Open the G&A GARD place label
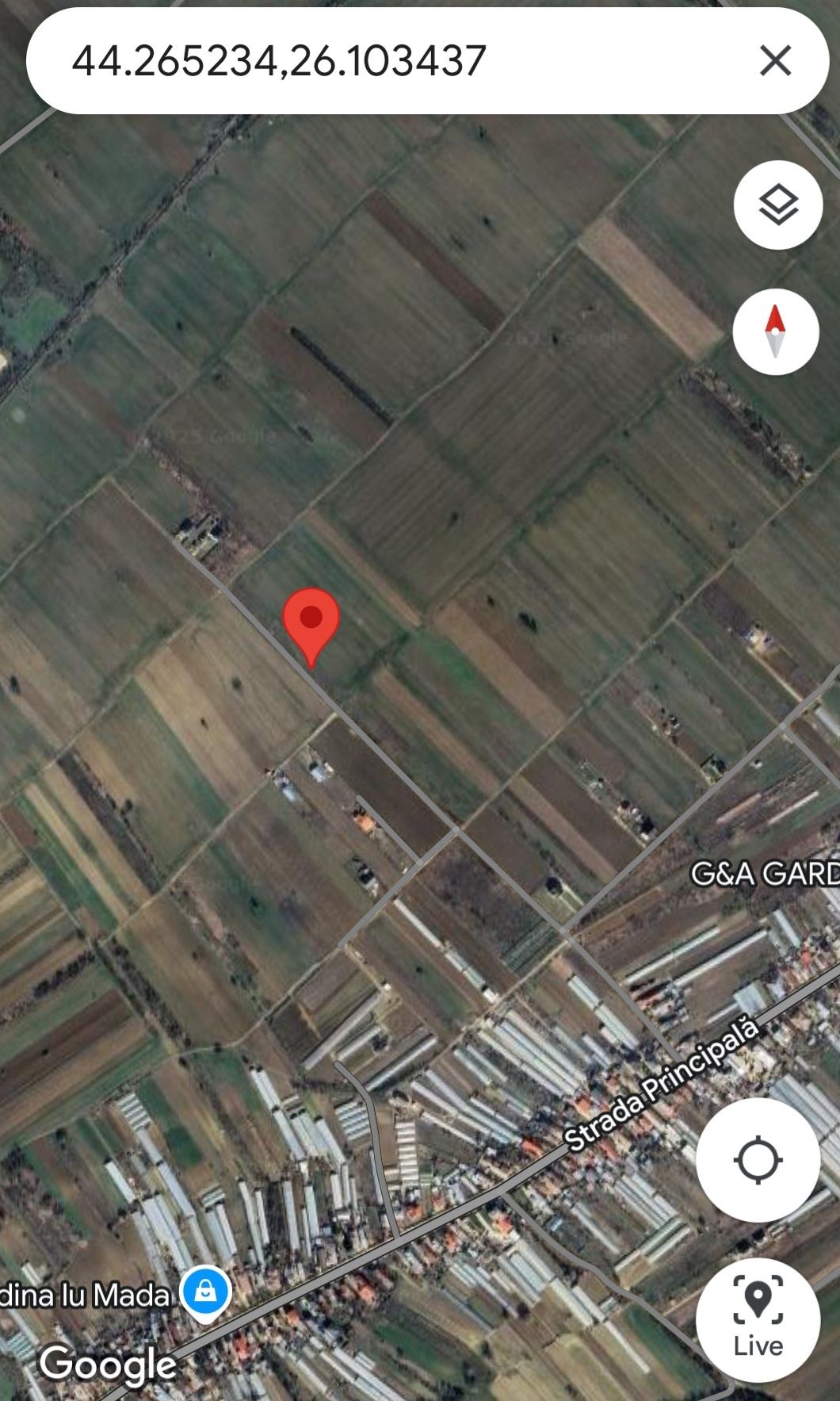 pos(764,874)
